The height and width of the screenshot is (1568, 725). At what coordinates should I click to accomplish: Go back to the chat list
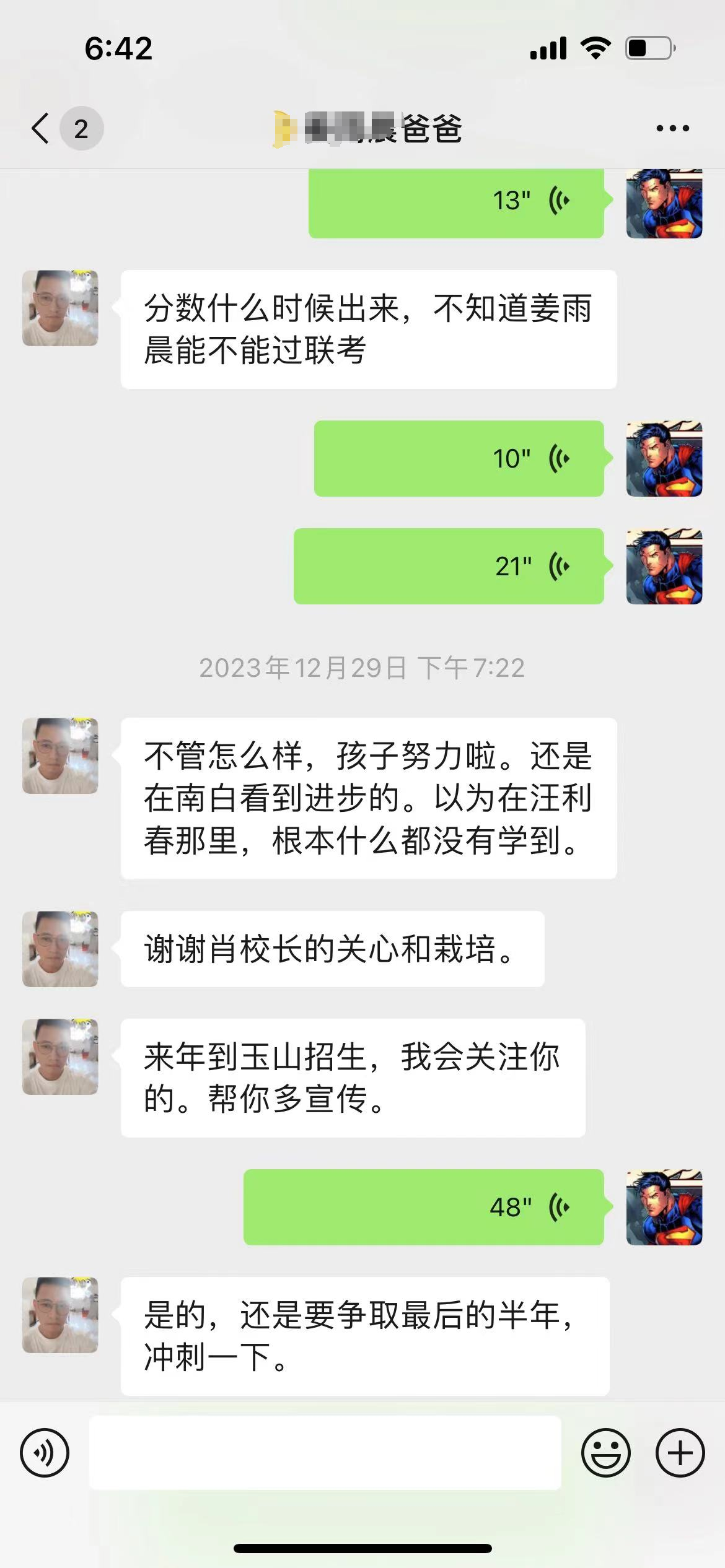41,129
